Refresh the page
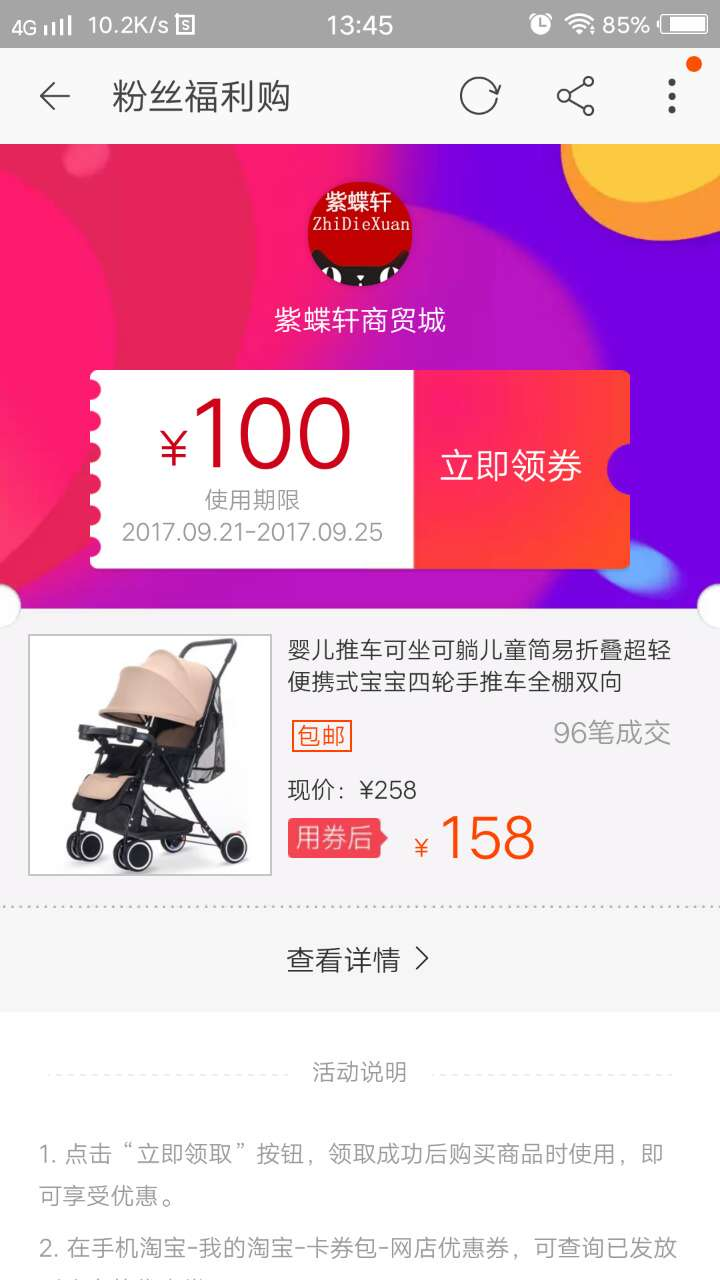Image resolution: width=720 pixels, height=1280 pixels. pyautogui.click(x=479, y=97)
